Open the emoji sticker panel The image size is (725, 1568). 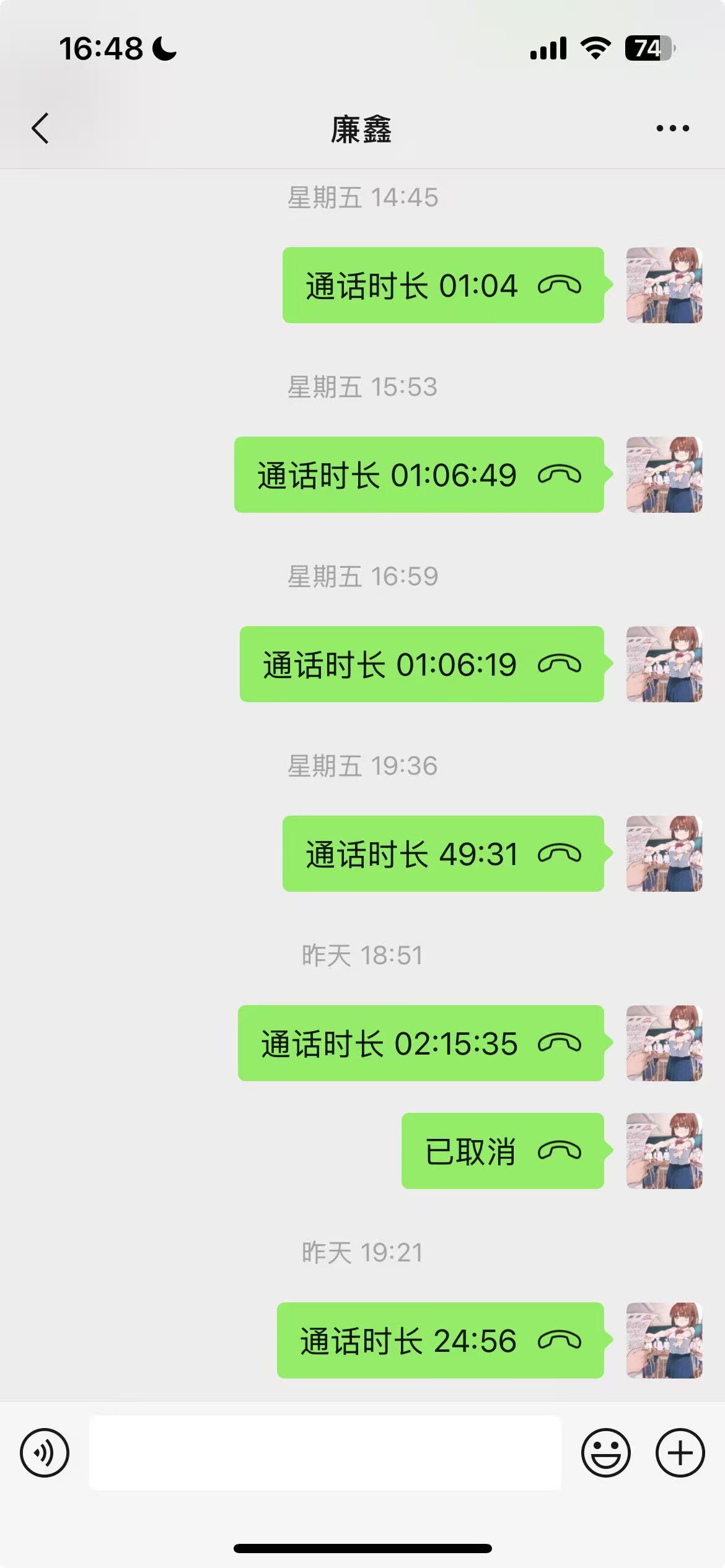point(605,1452)
